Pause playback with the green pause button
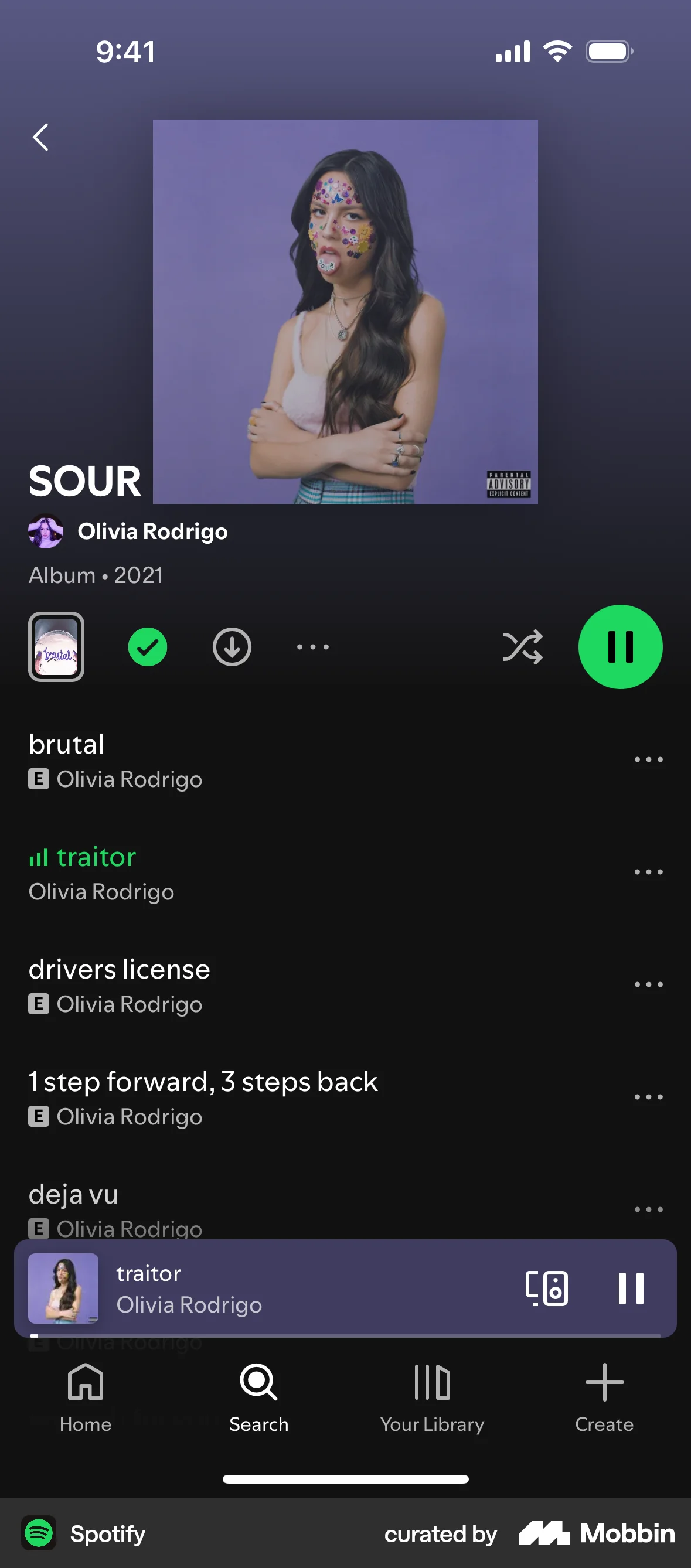Viewport: 691px width, 1568px height. pyautogui.click(x=621, y=647)
